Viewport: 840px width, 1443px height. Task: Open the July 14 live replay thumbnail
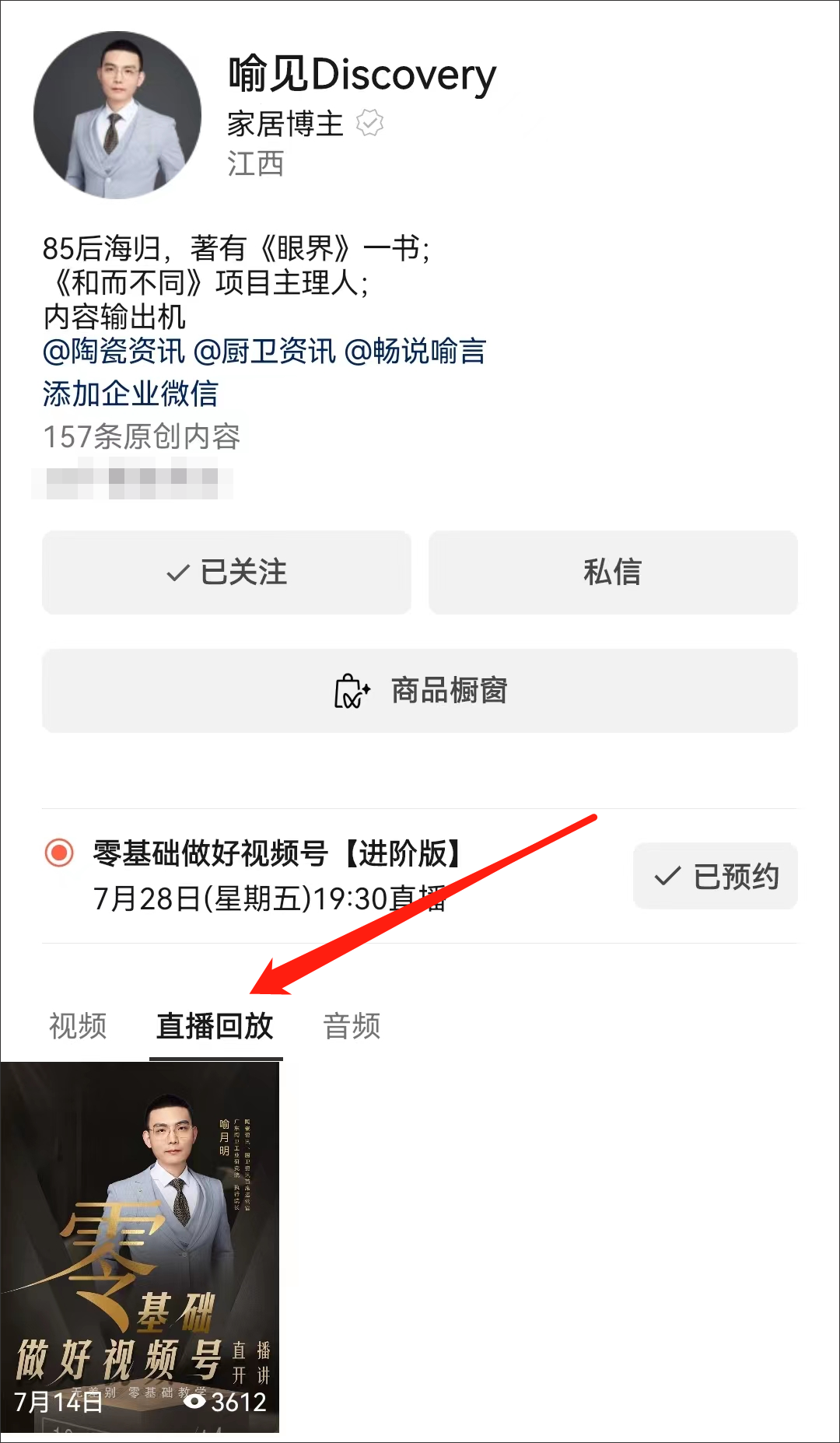(140, 1246)
